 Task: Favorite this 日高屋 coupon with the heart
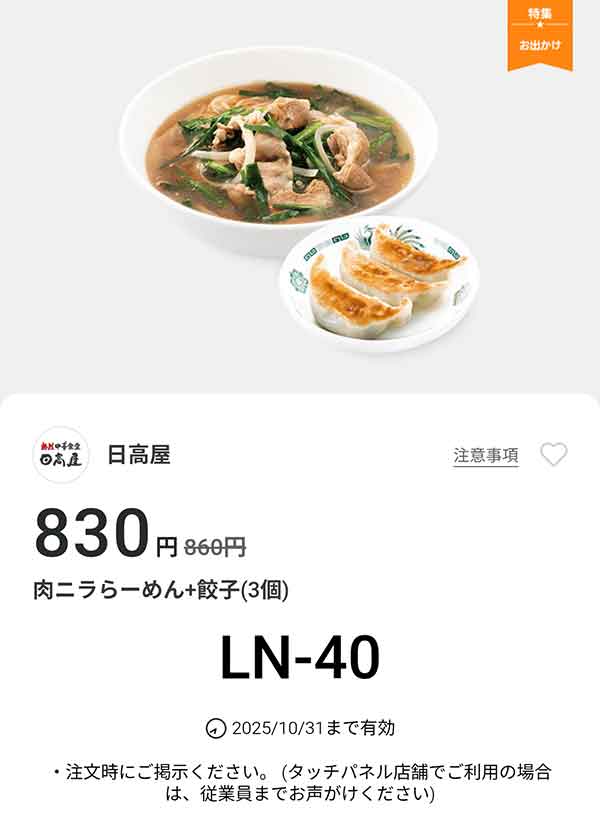pos(553,455)
